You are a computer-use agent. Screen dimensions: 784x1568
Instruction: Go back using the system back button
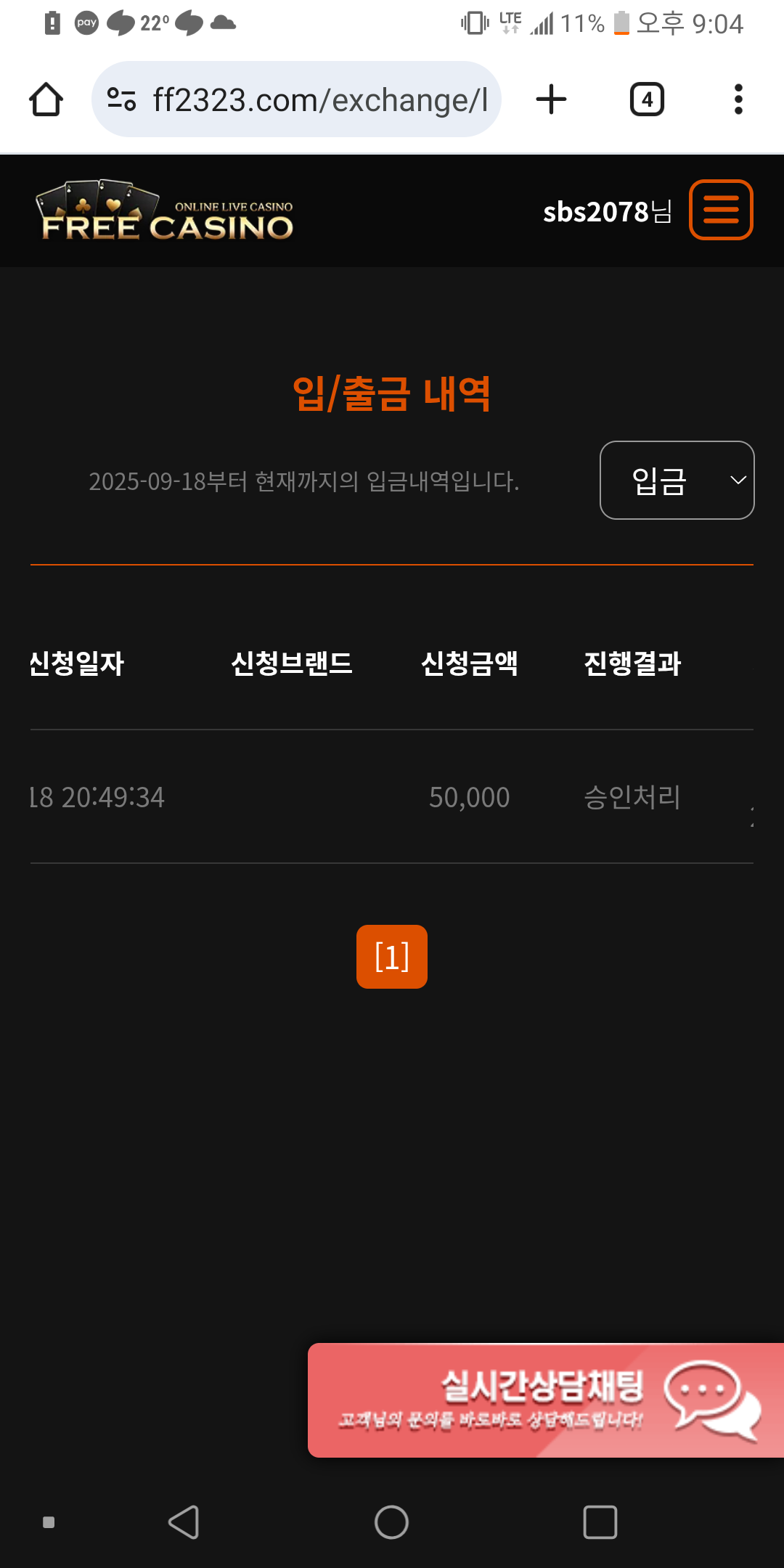[x=184, y=1522]
